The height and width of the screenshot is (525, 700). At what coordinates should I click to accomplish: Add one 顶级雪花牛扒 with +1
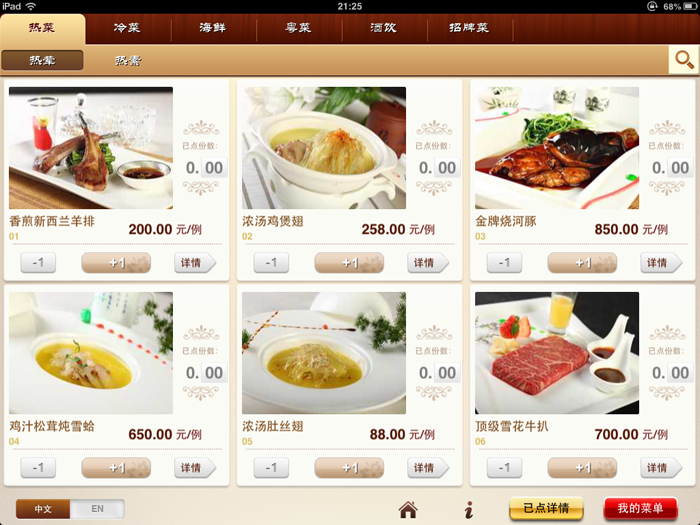pyautogui.click(x=582, y=468)
